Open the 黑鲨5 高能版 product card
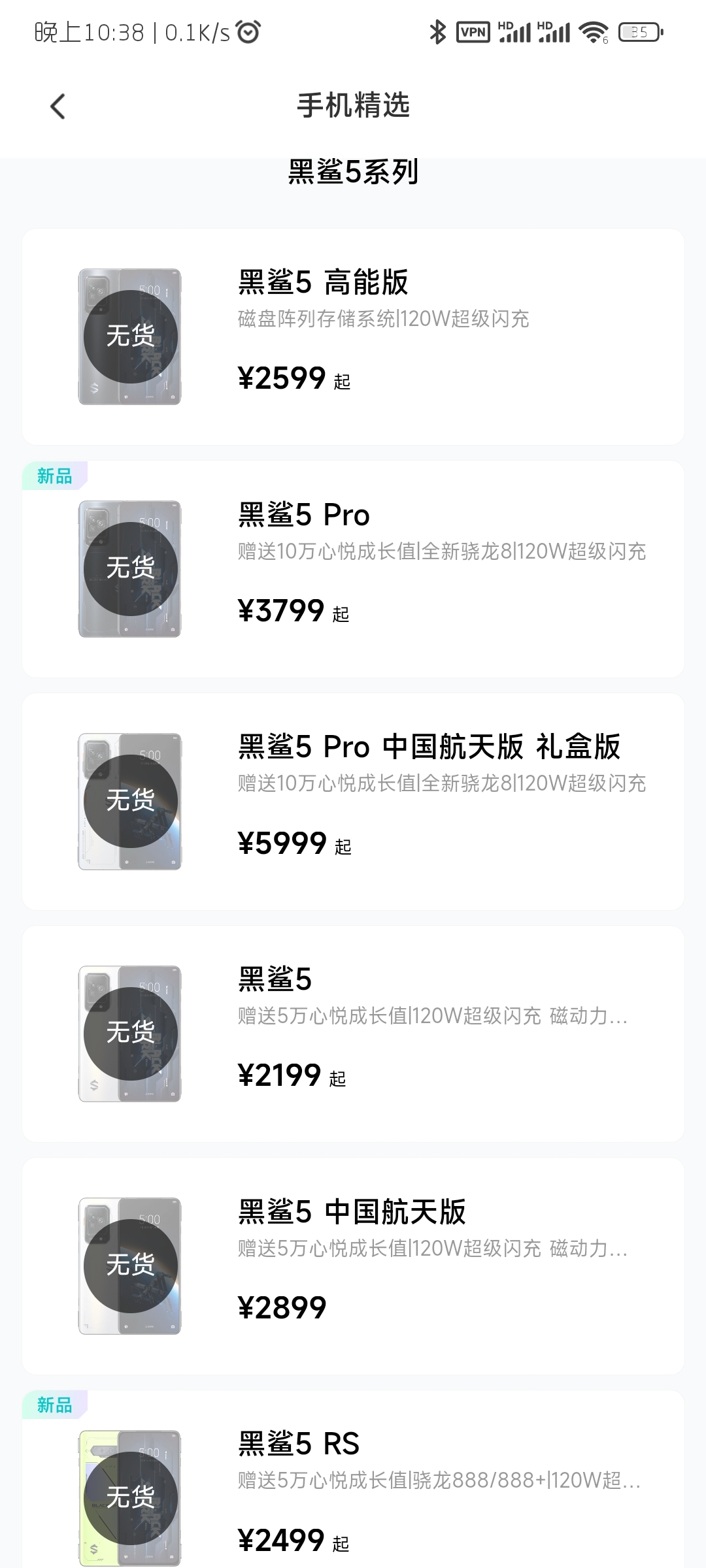The height and width of the screenshot is (1568, 706). (353, 337)
